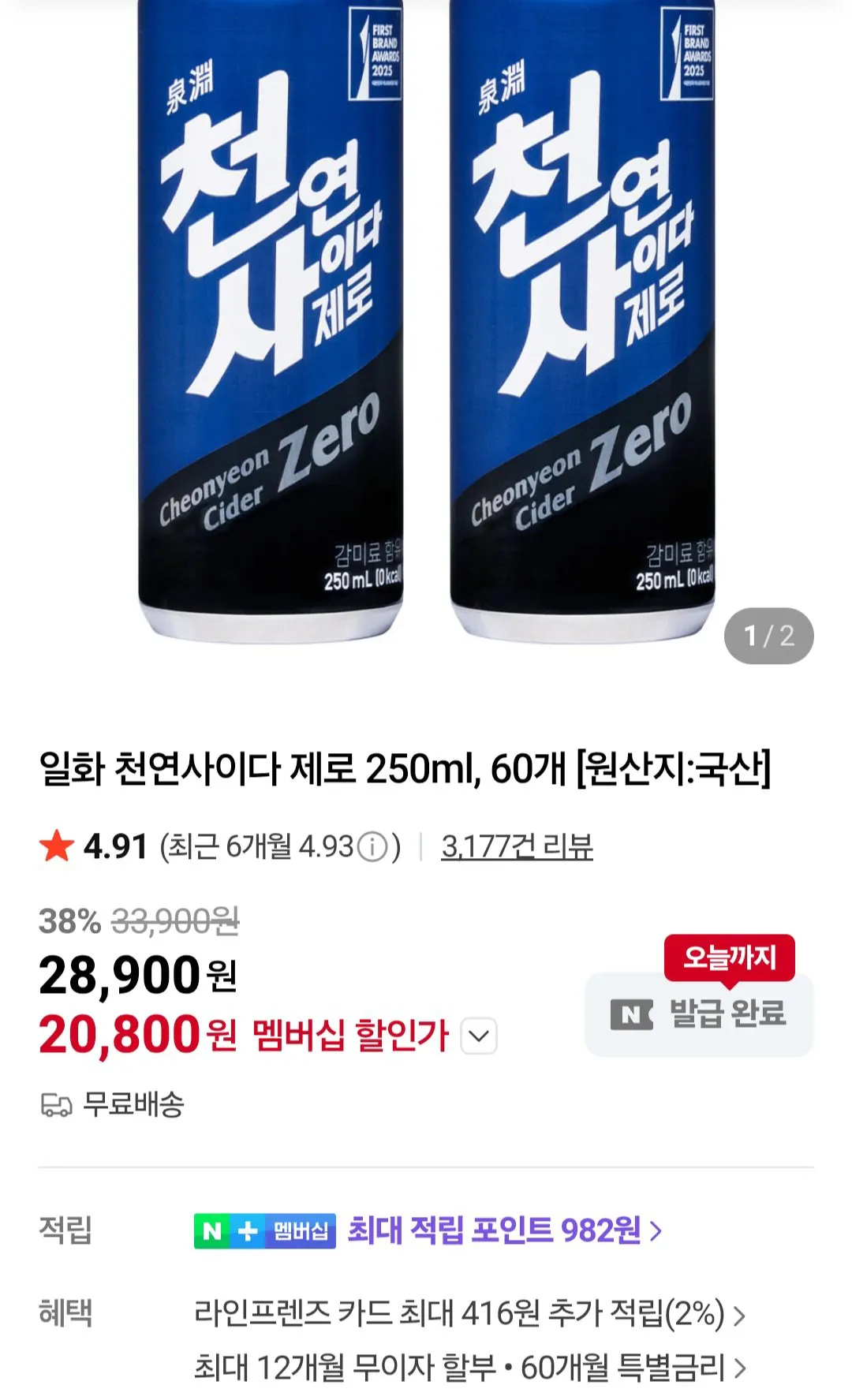Click the 발급 완료 coupon button
The width and height of the screenshot is (852, 1400).
pos(697,1017)
